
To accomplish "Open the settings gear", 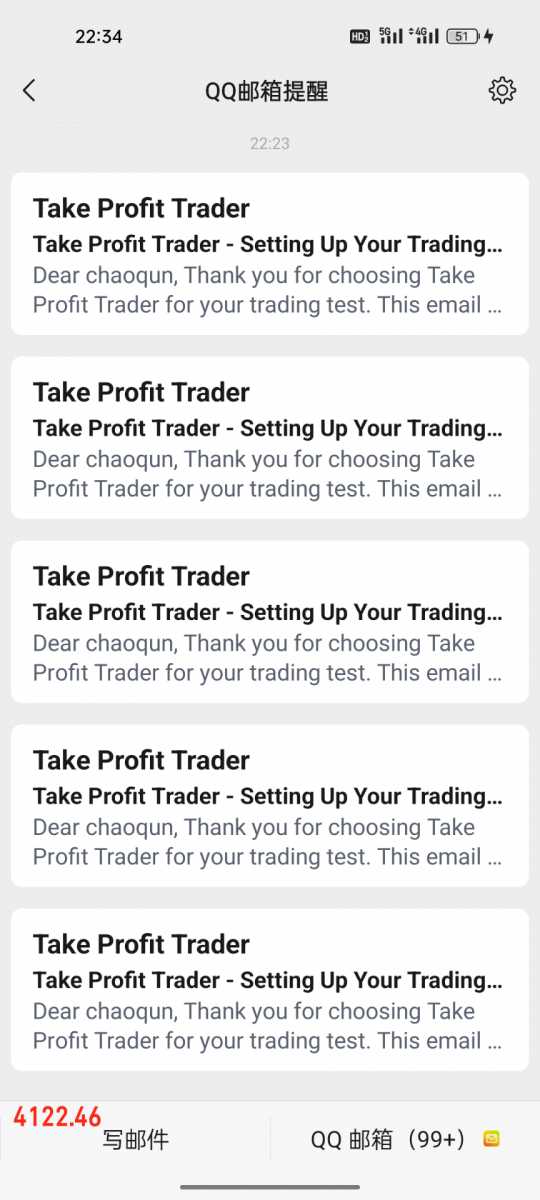I will tap(502, 91).
